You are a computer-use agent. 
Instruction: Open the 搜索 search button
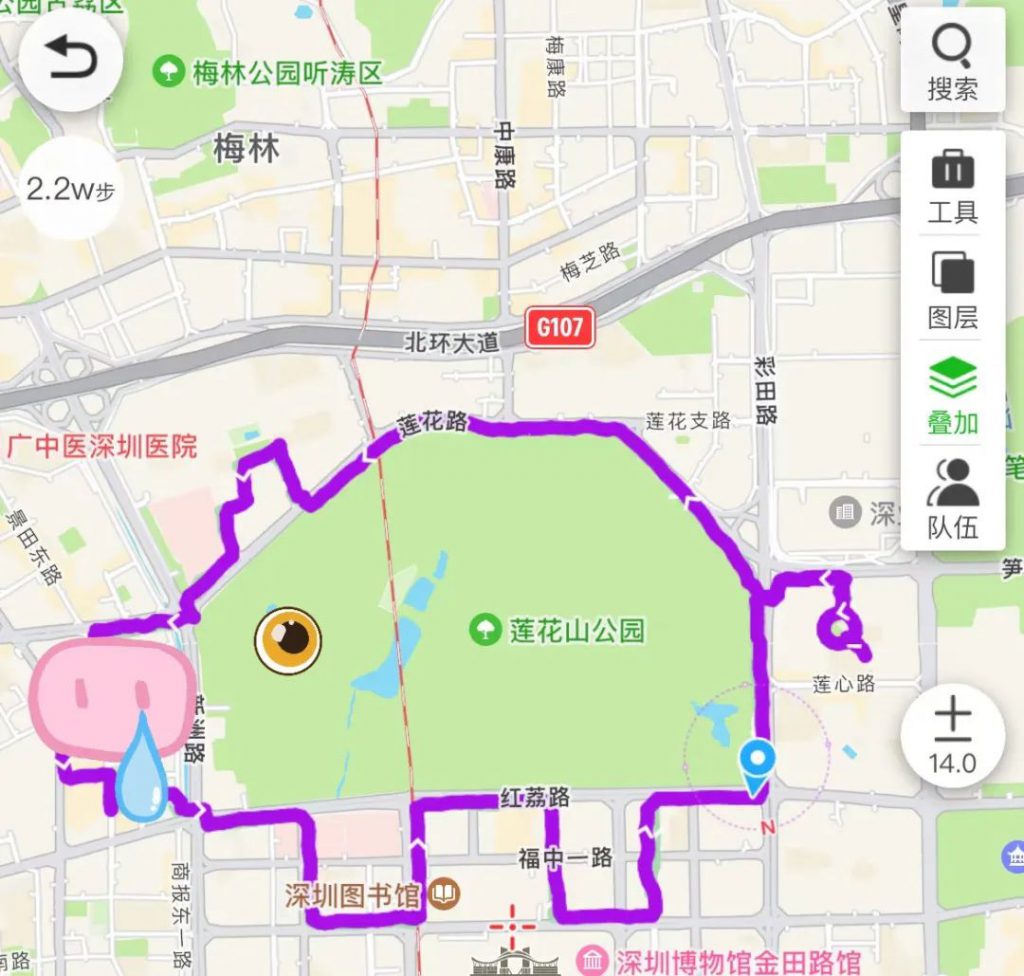pyautogui.click(x=952, y=60)
